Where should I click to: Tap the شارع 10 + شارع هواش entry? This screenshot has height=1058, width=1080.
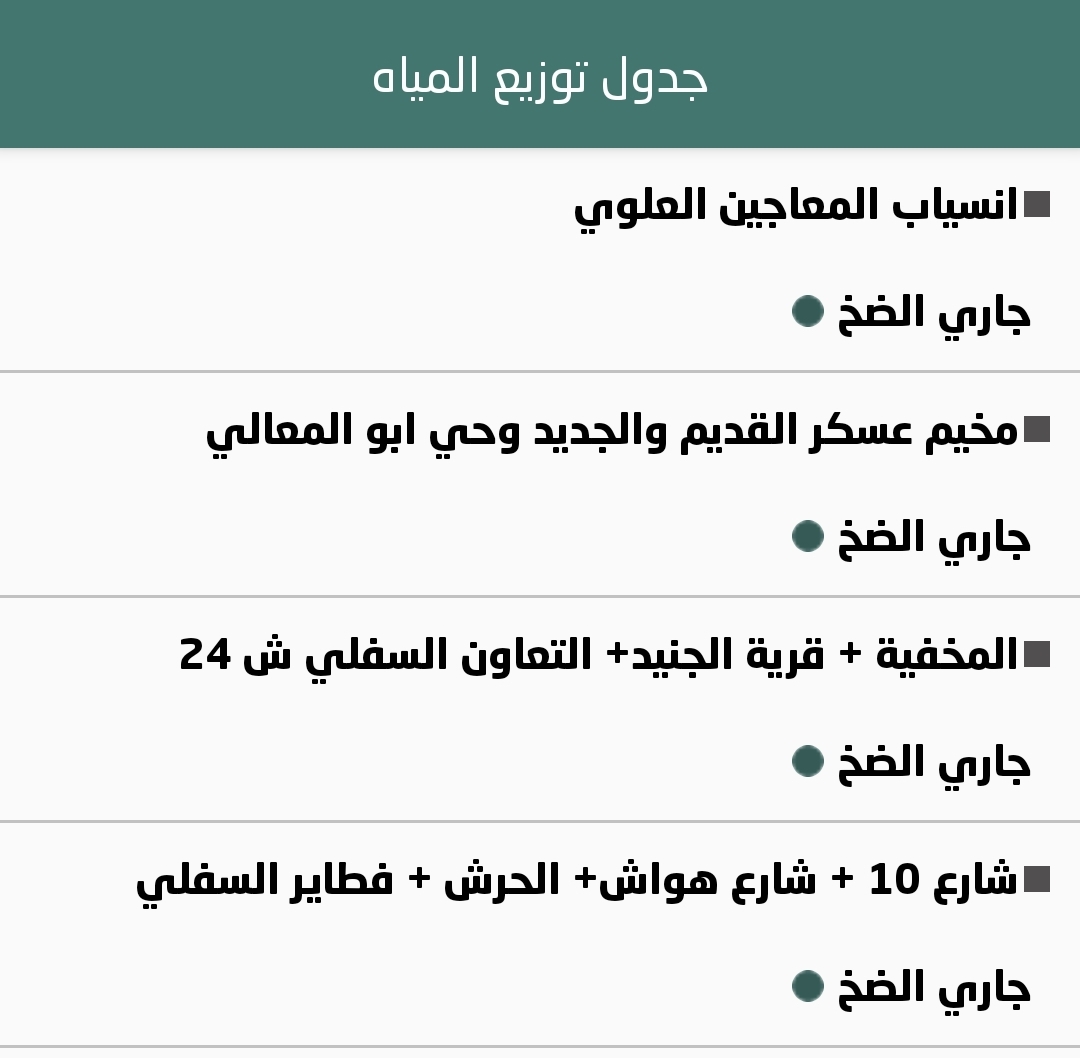pos(576,881)
